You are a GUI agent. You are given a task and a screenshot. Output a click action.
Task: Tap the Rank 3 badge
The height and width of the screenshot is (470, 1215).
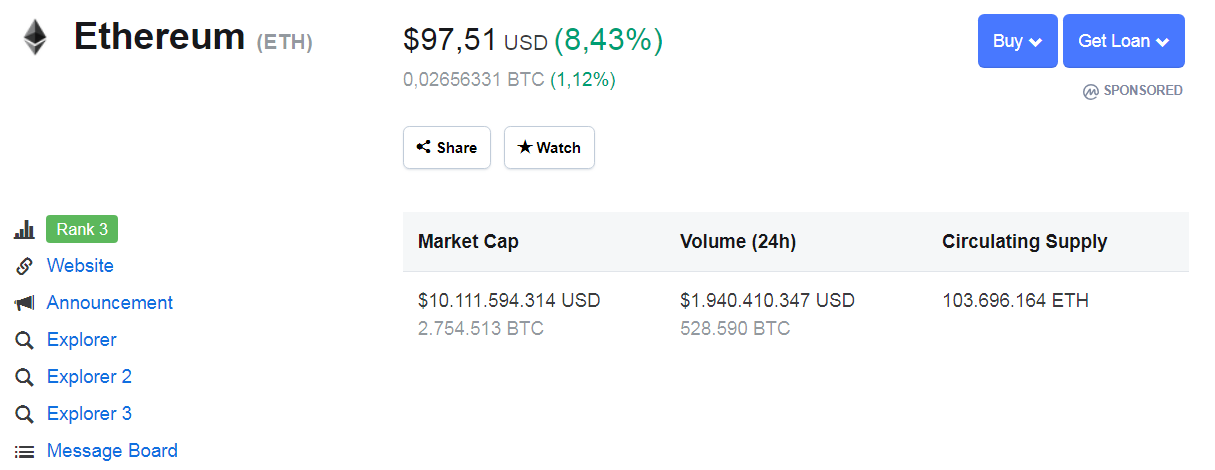[82, 229]
